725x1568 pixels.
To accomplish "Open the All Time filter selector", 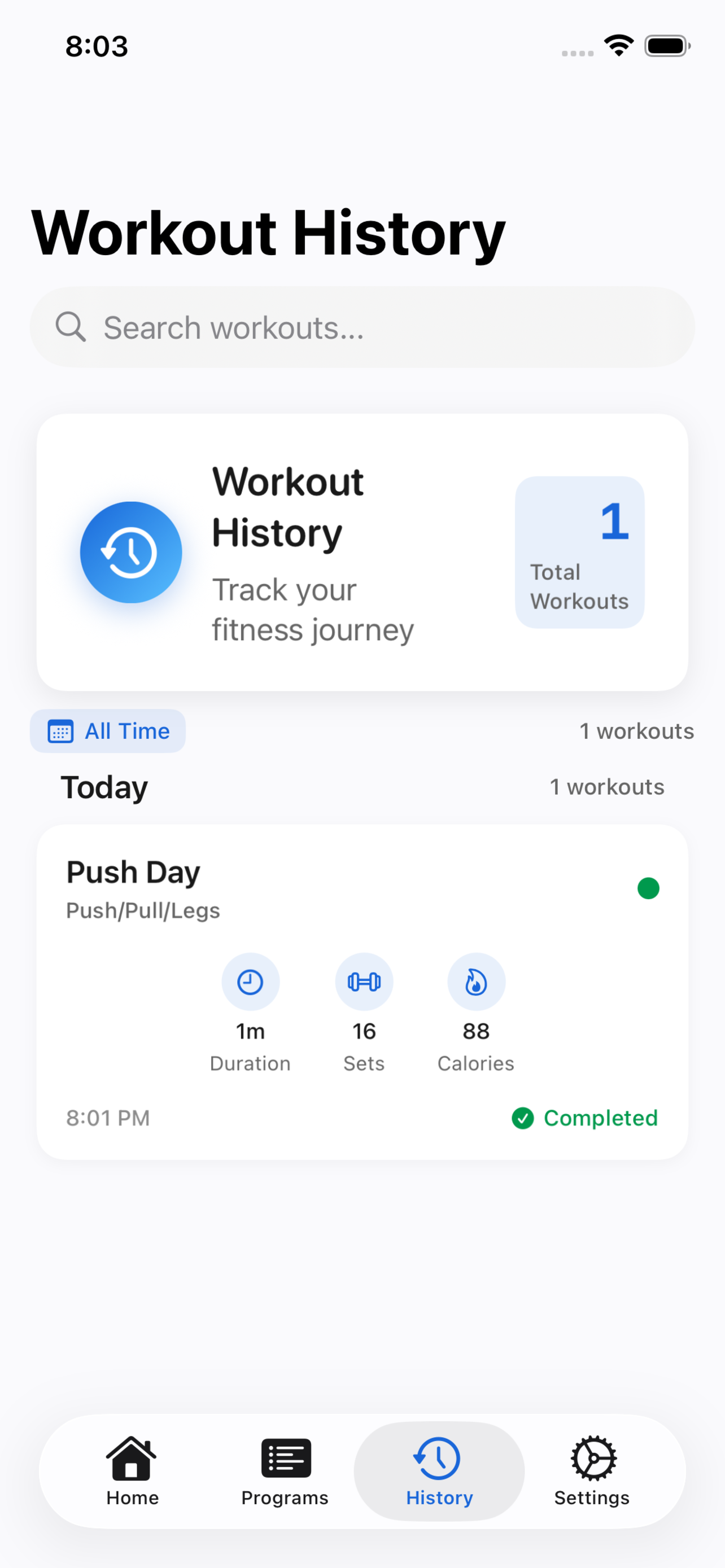I will (x=108, y=731).
